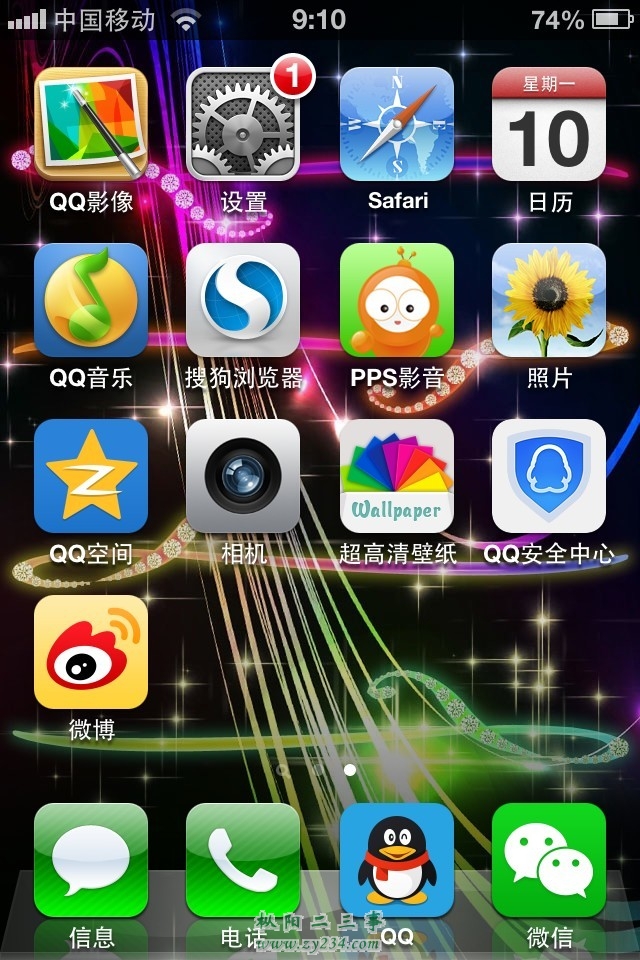Launch QQ from the dock
This screenshot has height=960, width=640.
(x=397, y=860)
